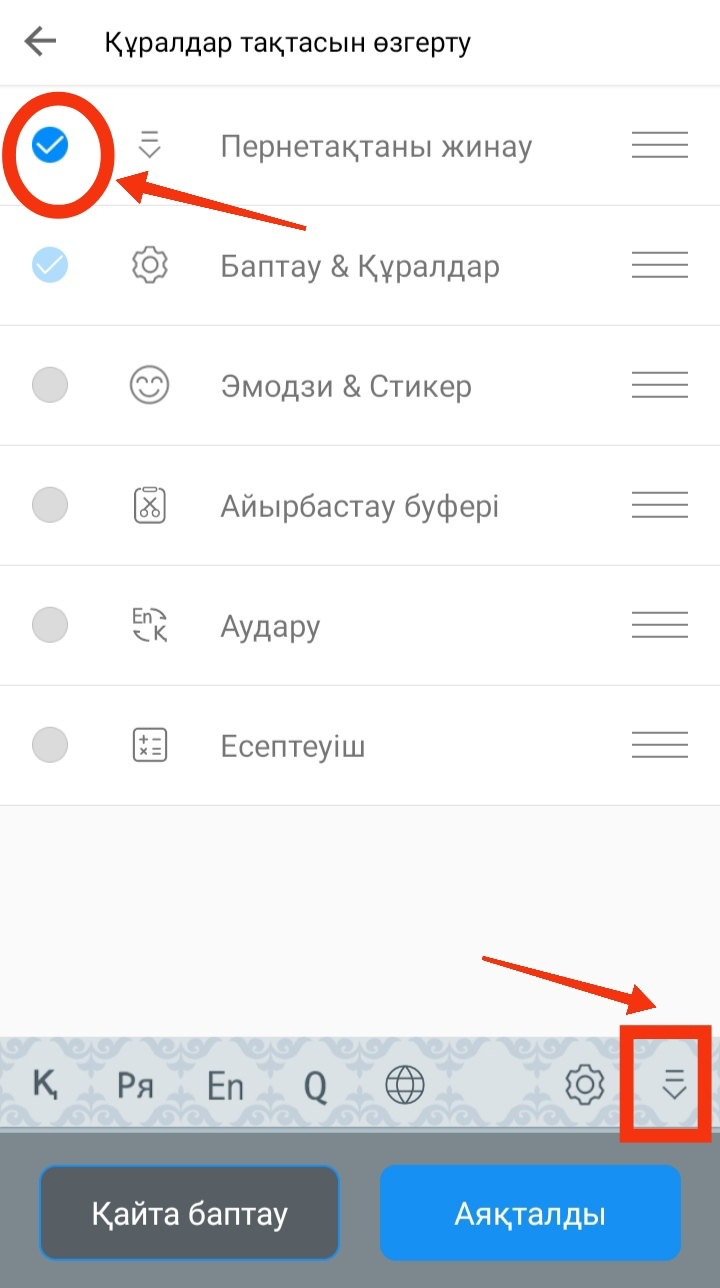Image resolution: width=720 pixels, height=1288 pixels.
Task: Enable Айырбастау буфері checkbox
Action: (50, 506)
